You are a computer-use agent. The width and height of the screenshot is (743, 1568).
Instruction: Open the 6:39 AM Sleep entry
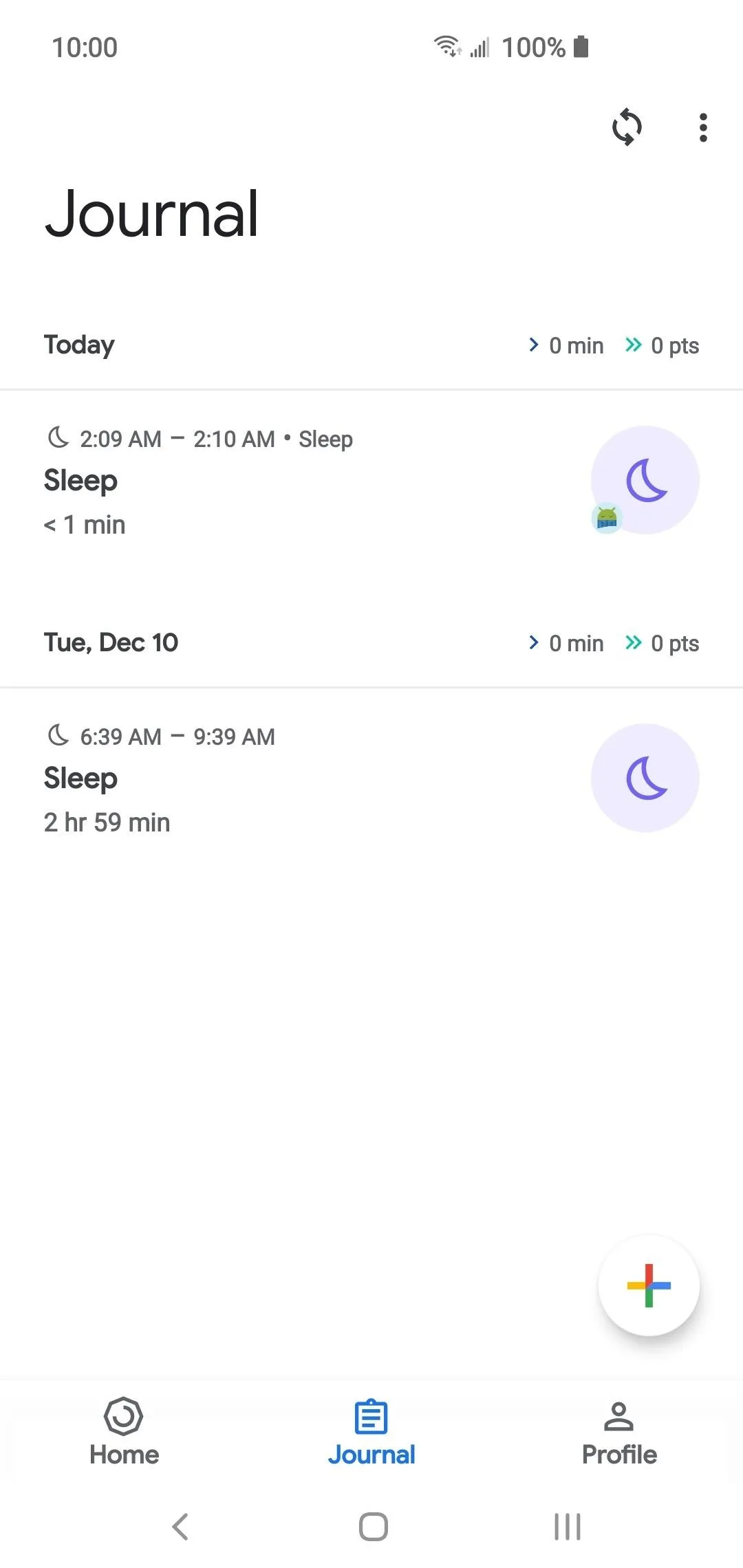point(371,778)
